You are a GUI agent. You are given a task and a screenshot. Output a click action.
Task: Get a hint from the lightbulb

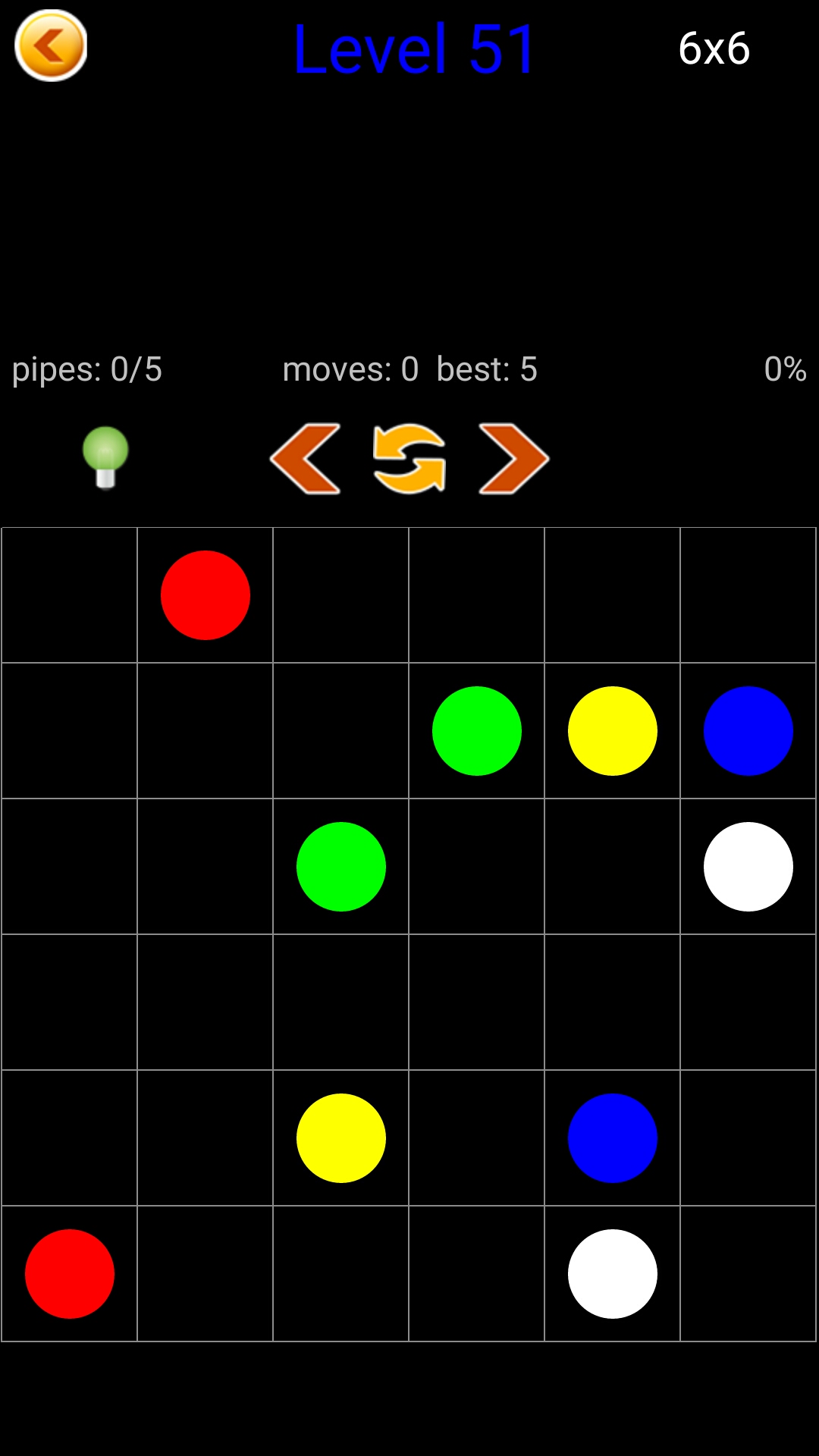pos(105,457)
